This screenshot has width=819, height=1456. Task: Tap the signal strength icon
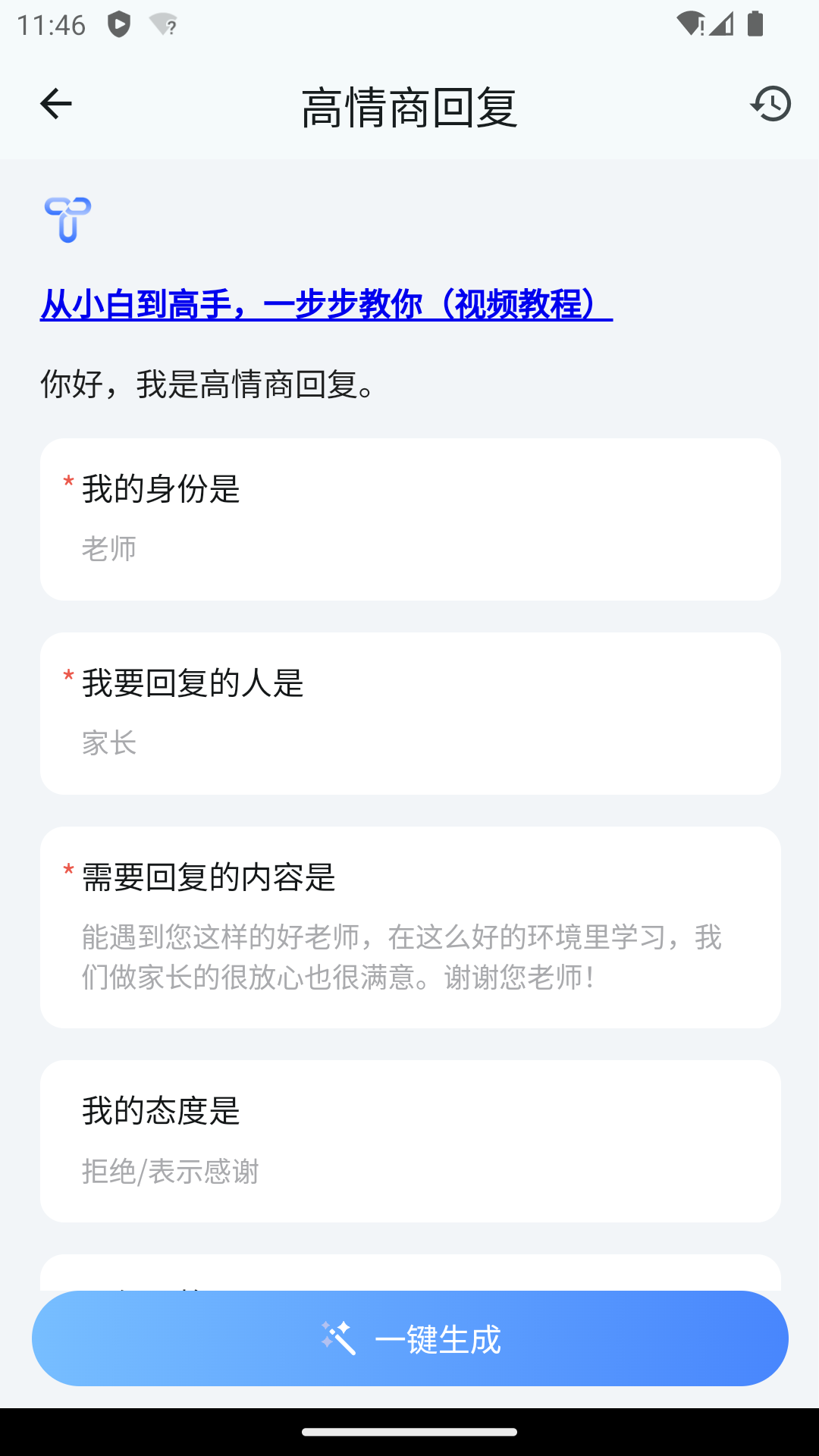tap(721, 24)
